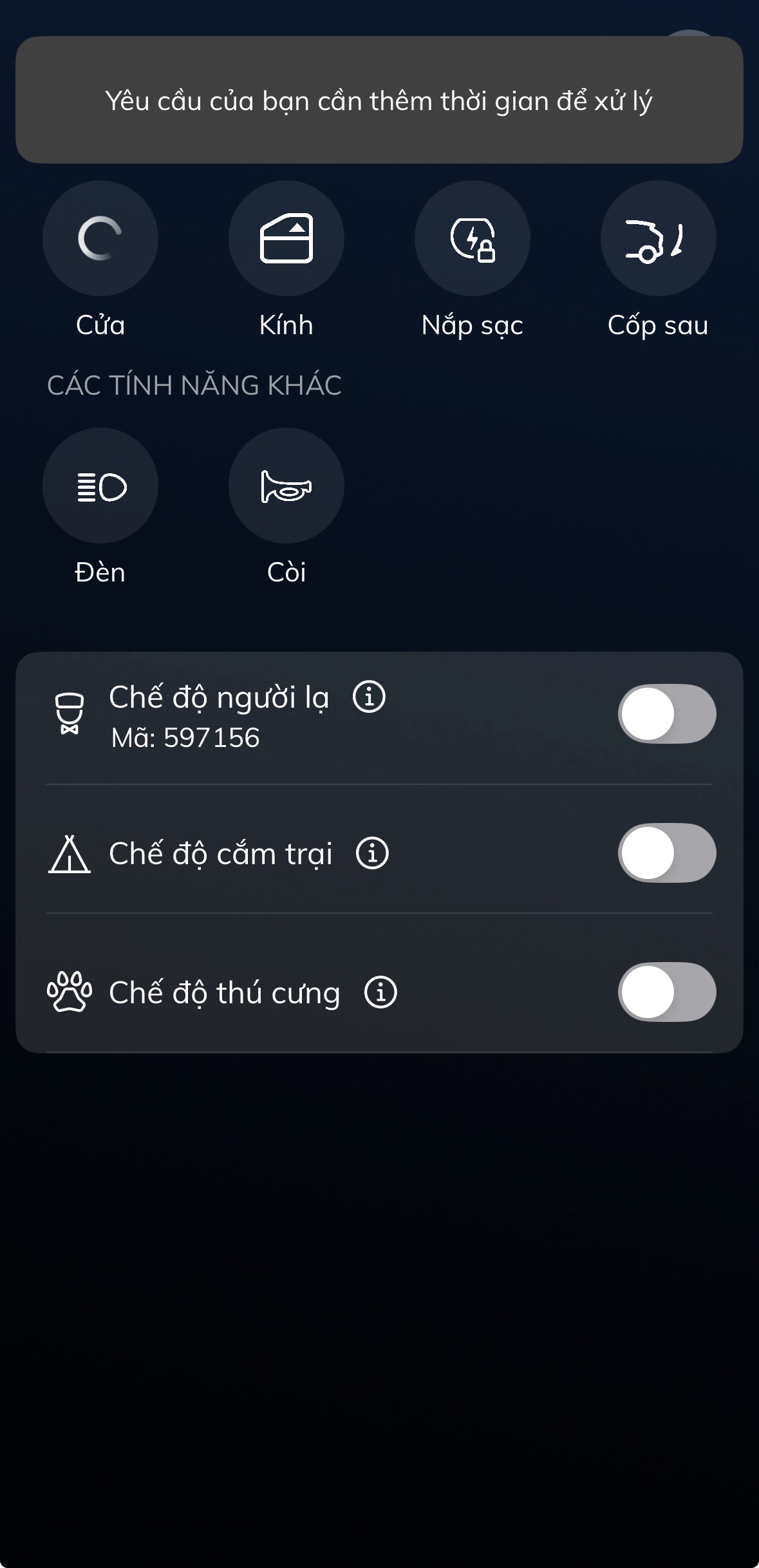759x1568 pixels.
Task: Turn on Chế độ cắm trại switch
Action: pos(667,853)
